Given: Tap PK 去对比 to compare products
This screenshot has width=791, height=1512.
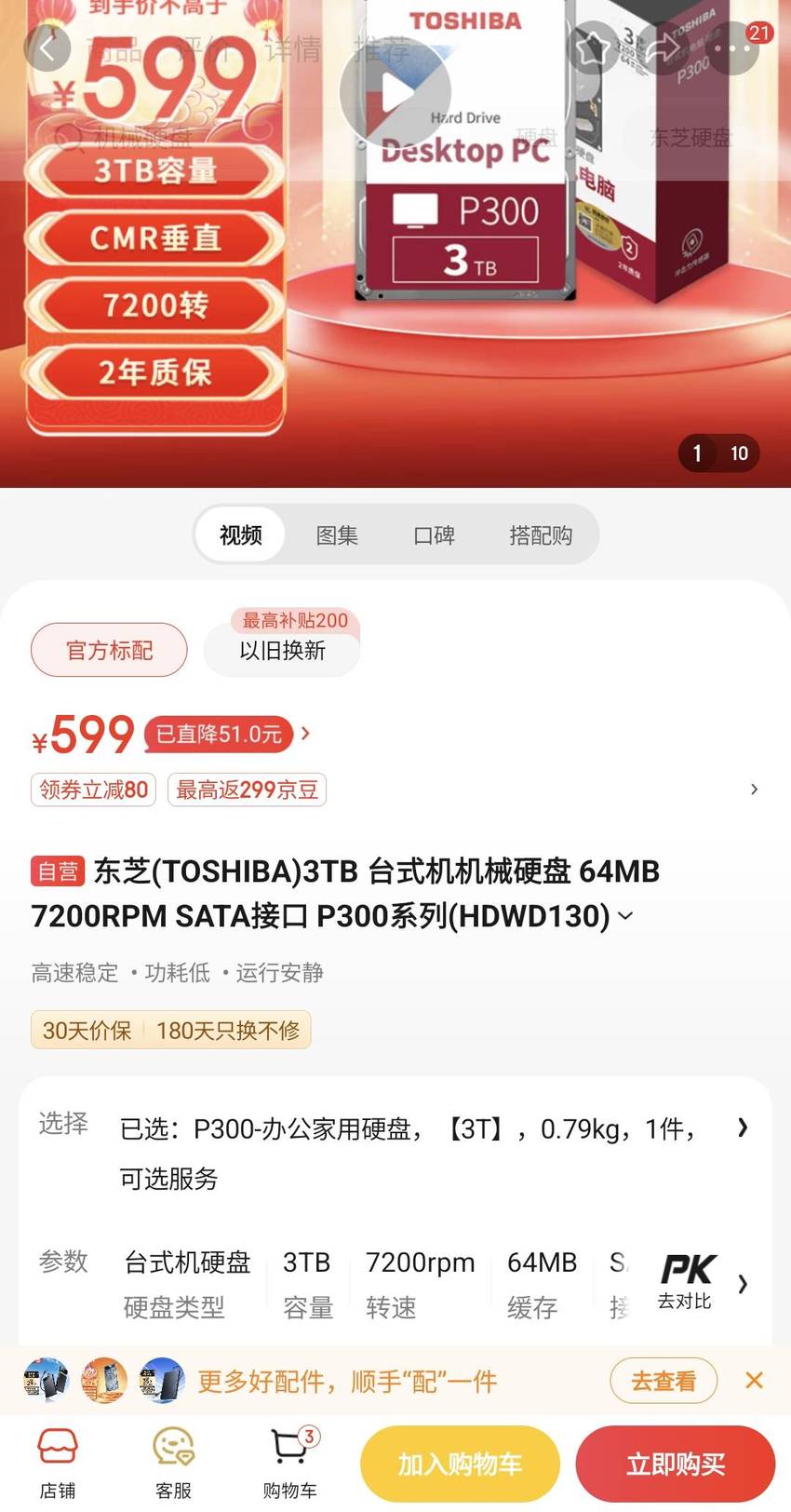Looking at the screenshot, I should [x=686, y=1282].
